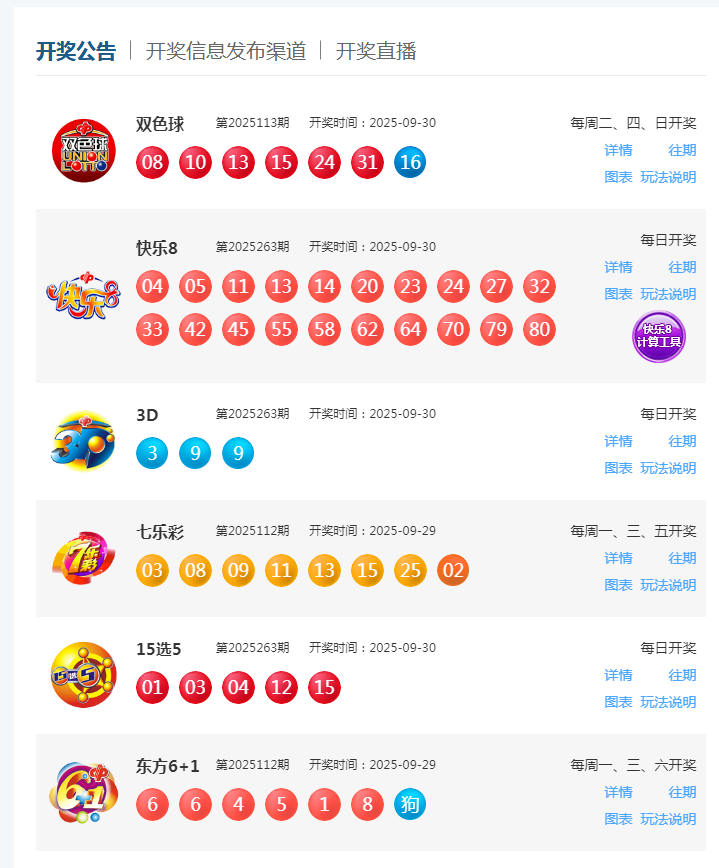Open the 图表 link for 3D
This screenshot has height=868, width=719.
(x=618, y=468)
